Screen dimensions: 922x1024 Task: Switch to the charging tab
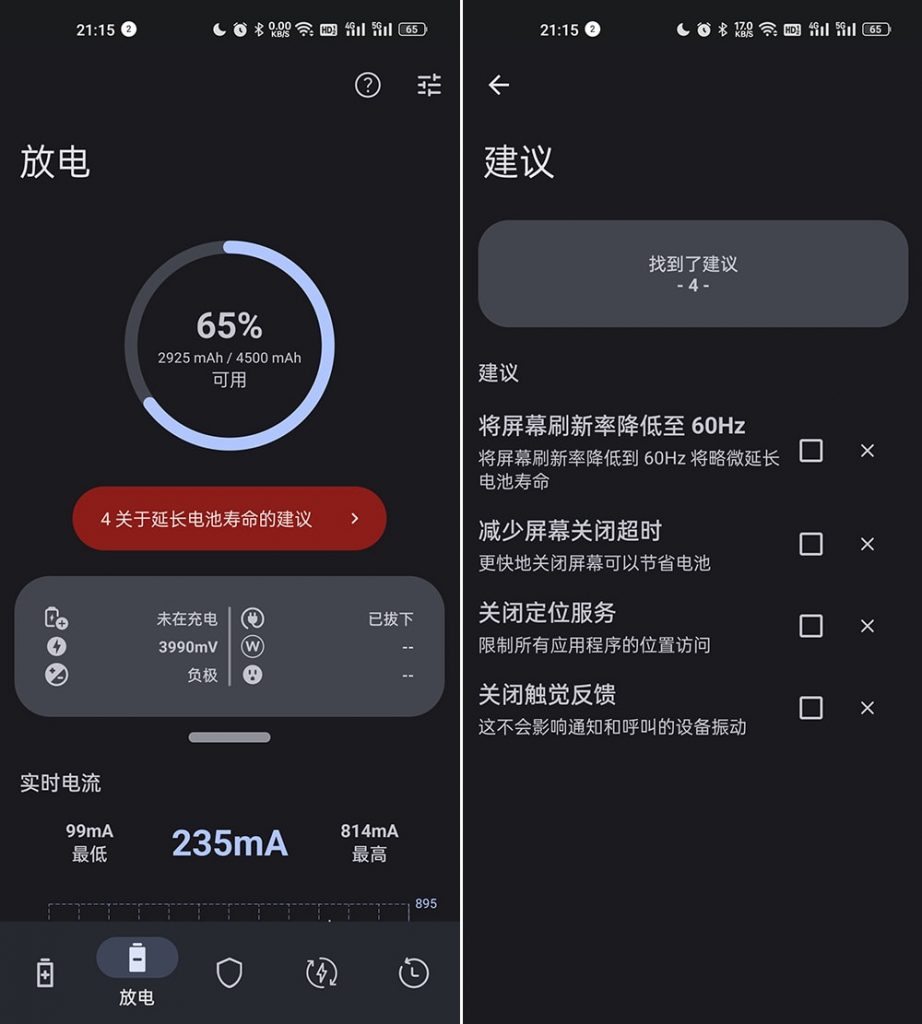(45, 972)
